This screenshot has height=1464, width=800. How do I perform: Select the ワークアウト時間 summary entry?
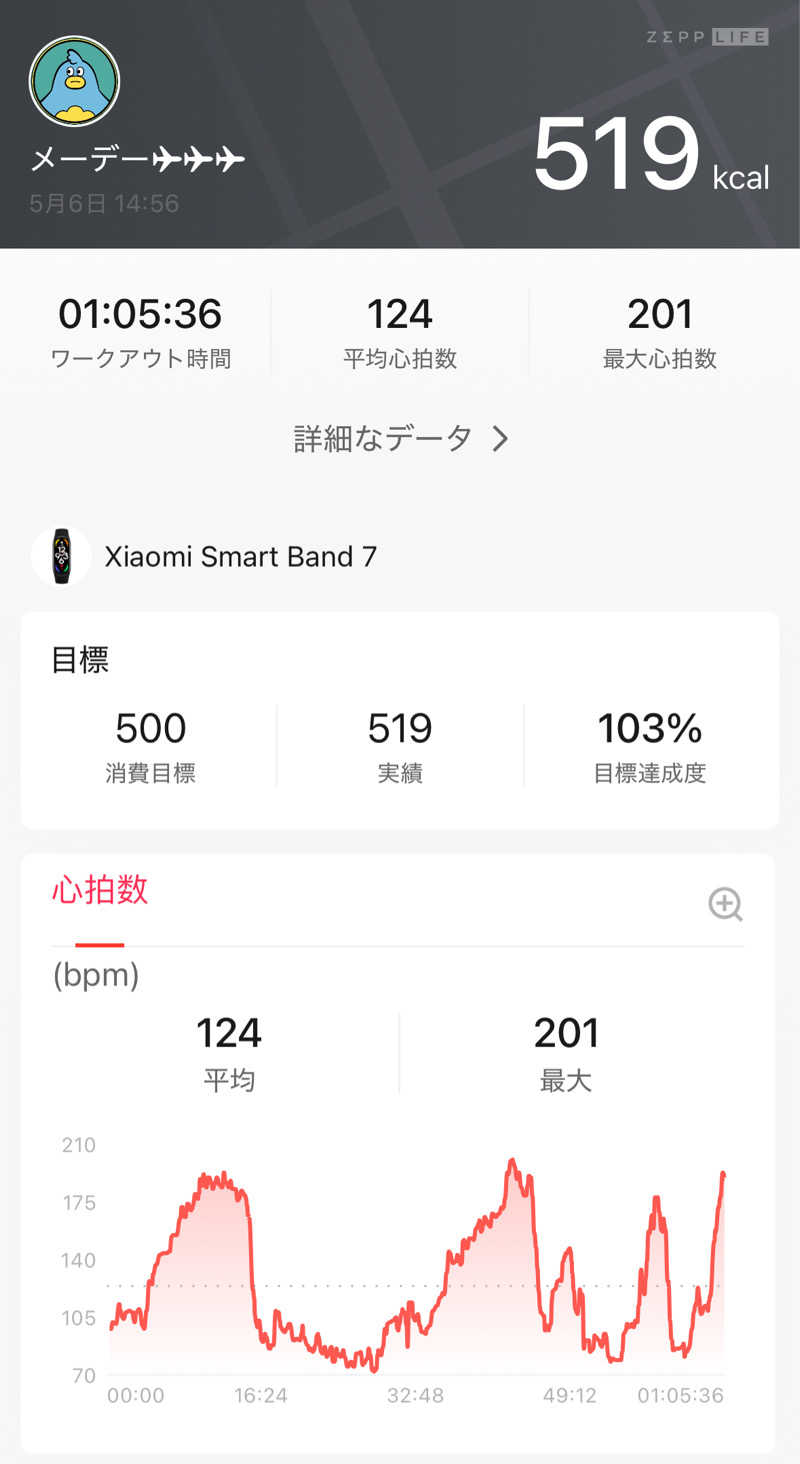139,330
